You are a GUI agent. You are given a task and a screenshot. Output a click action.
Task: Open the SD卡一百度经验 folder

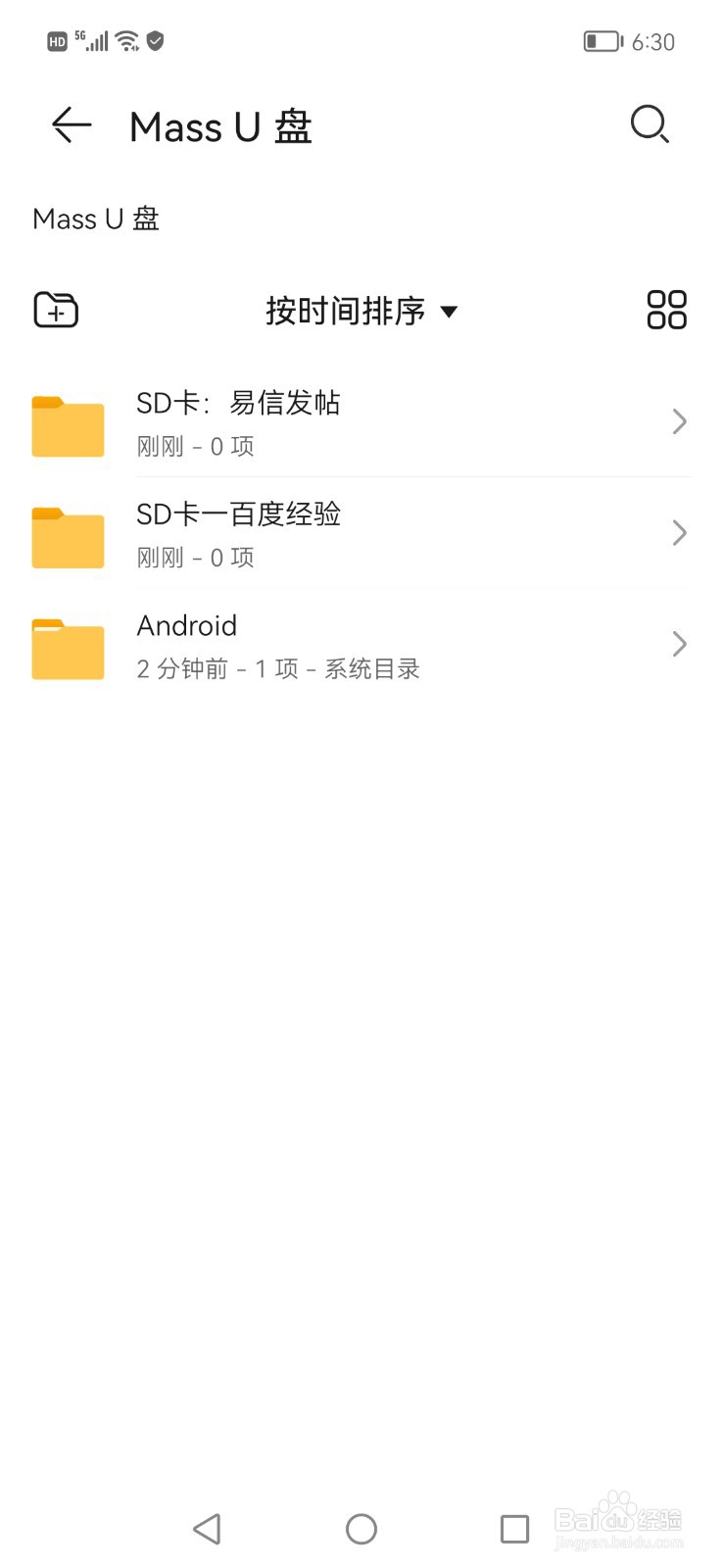[x=361, y=533]
